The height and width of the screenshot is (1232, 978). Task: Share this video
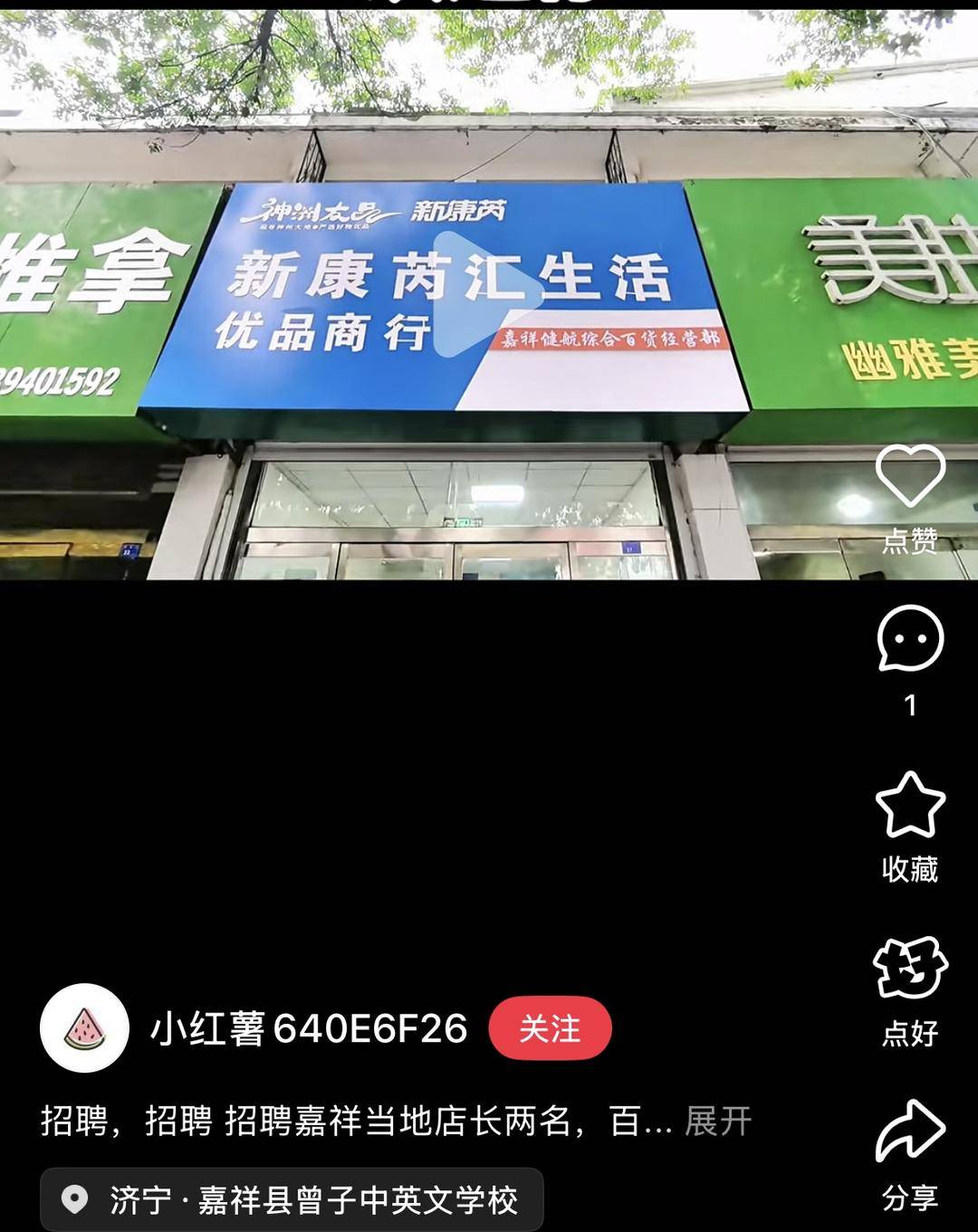[x=910, y=1132]
